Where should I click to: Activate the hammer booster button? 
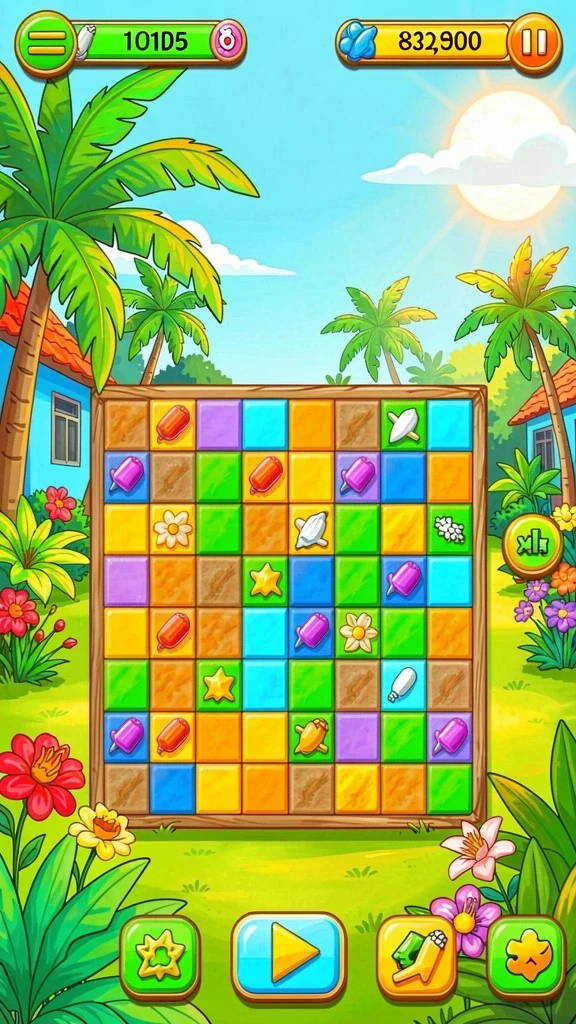417,957
